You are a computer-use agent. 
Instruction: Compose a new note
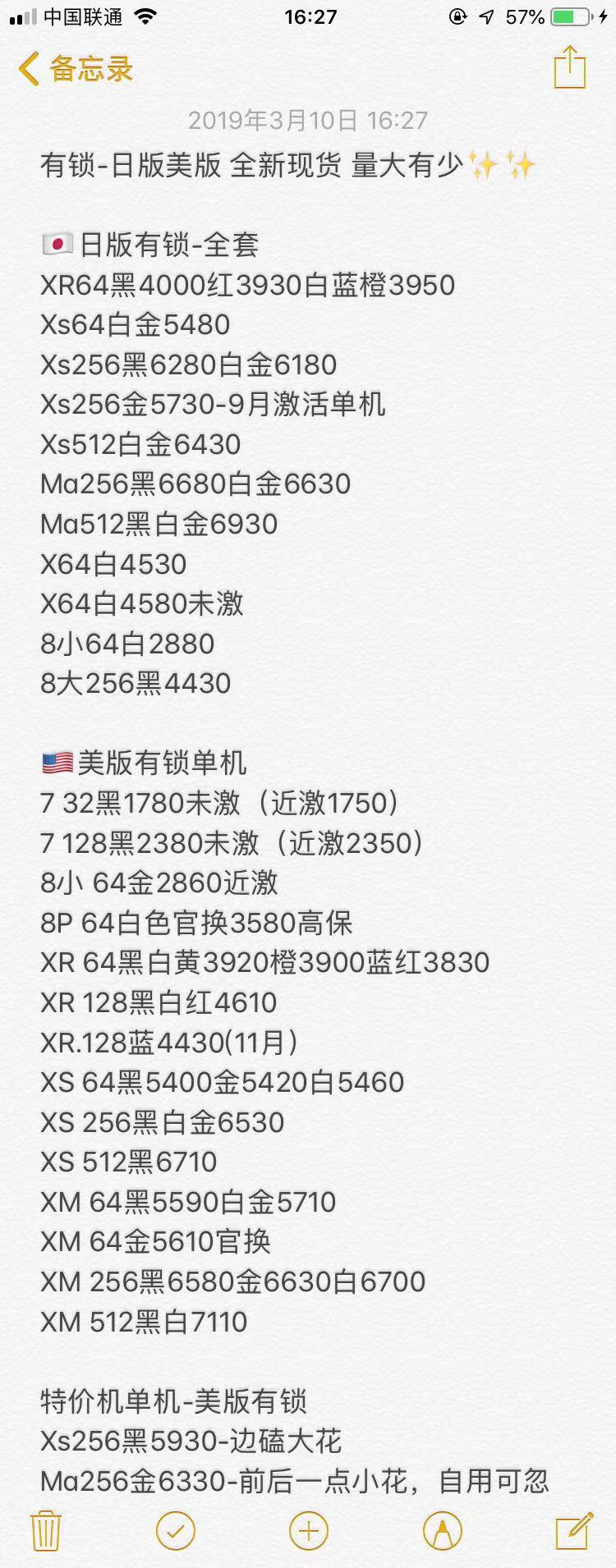(574, 1530)
